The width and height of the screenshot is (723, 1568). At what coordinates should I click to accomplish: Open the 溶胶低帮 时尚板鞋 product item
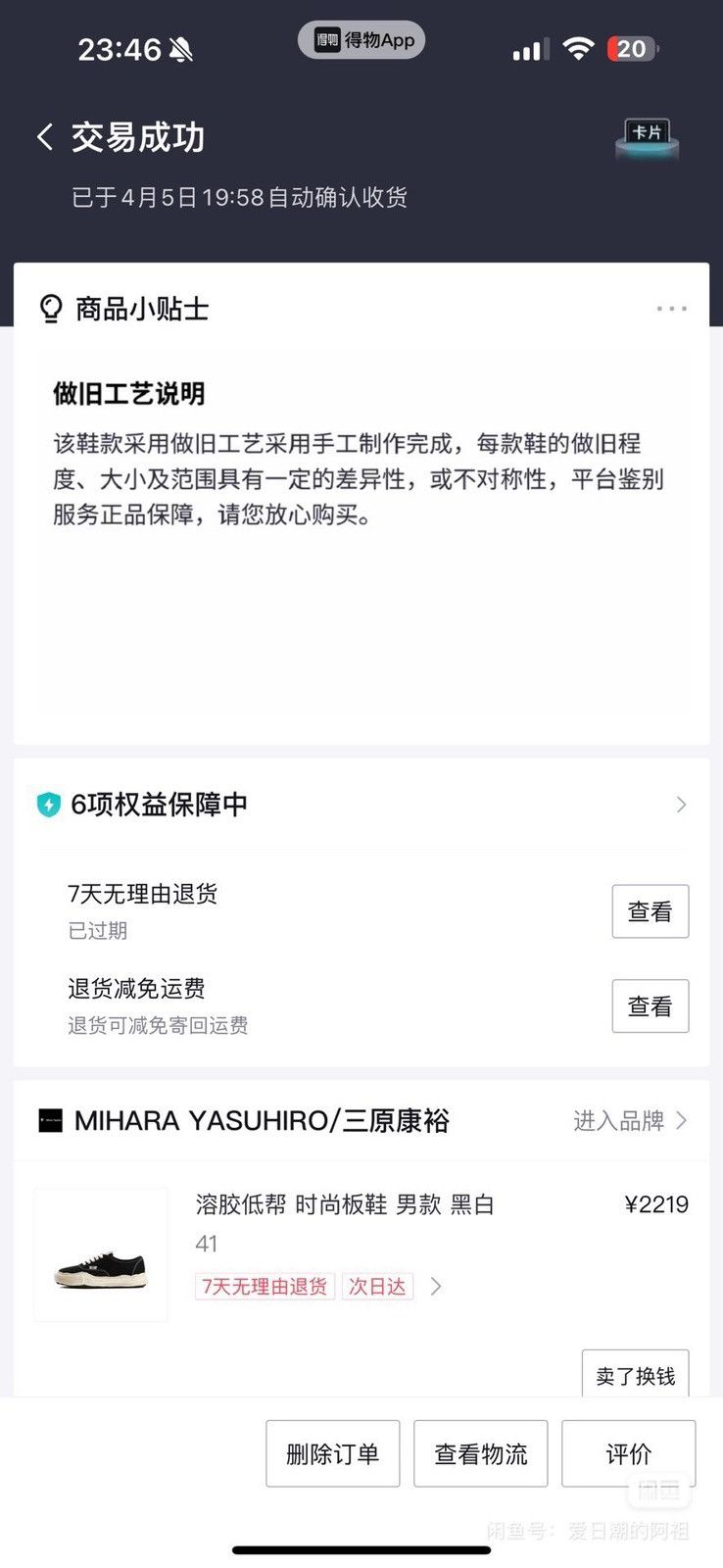tap(361, 1254)
